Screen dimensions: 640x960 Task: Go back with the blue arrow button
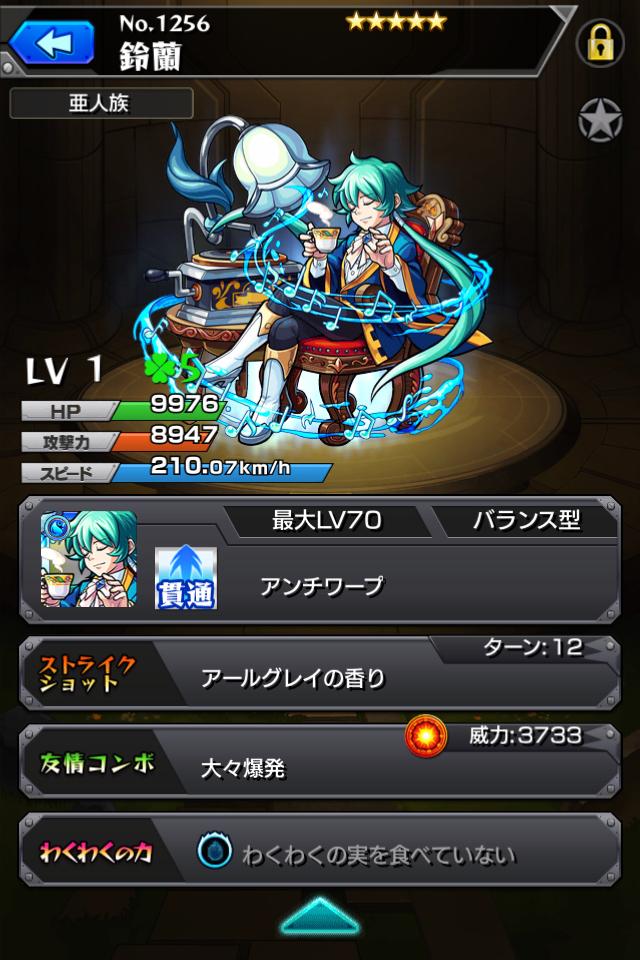tap(51, 43)
